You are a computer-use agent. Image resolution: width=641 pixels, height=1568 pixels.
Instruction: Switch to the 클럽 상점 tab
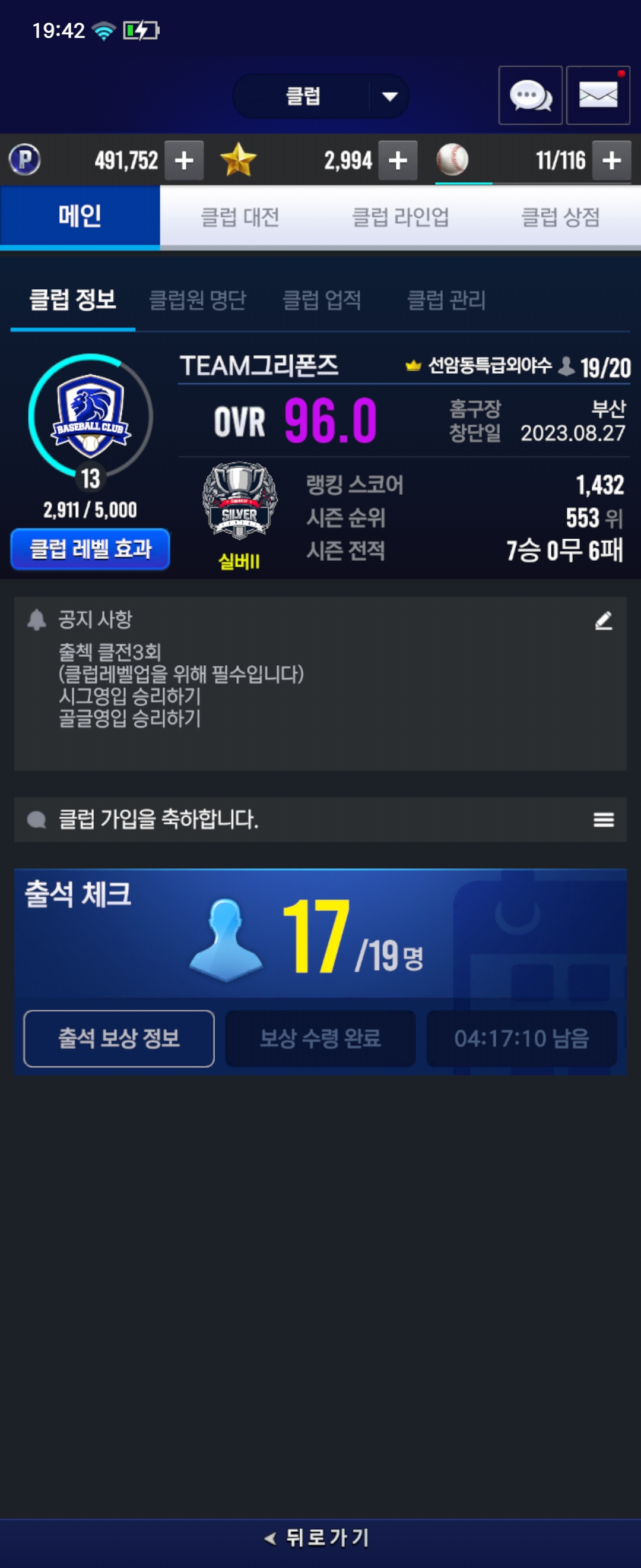(x=560, y=217)
